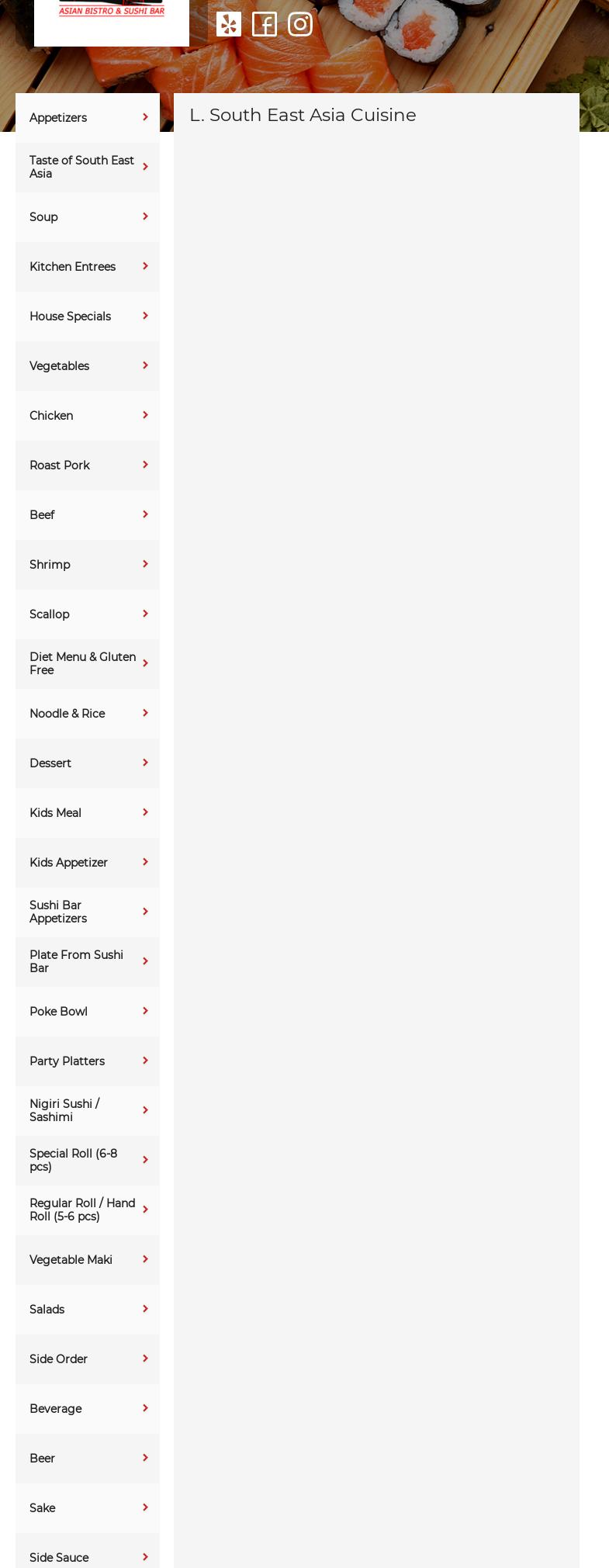Open Kitchen Entrees

(88, 267)
